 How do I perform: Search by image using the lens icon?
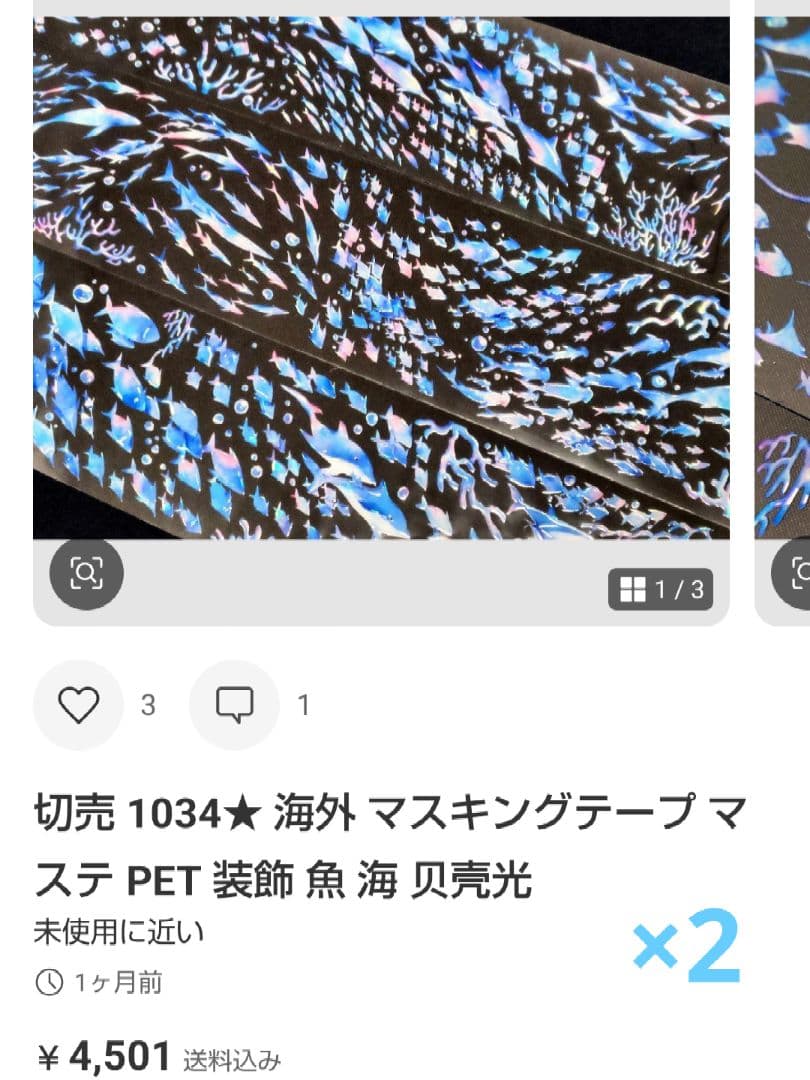[86, 573]
